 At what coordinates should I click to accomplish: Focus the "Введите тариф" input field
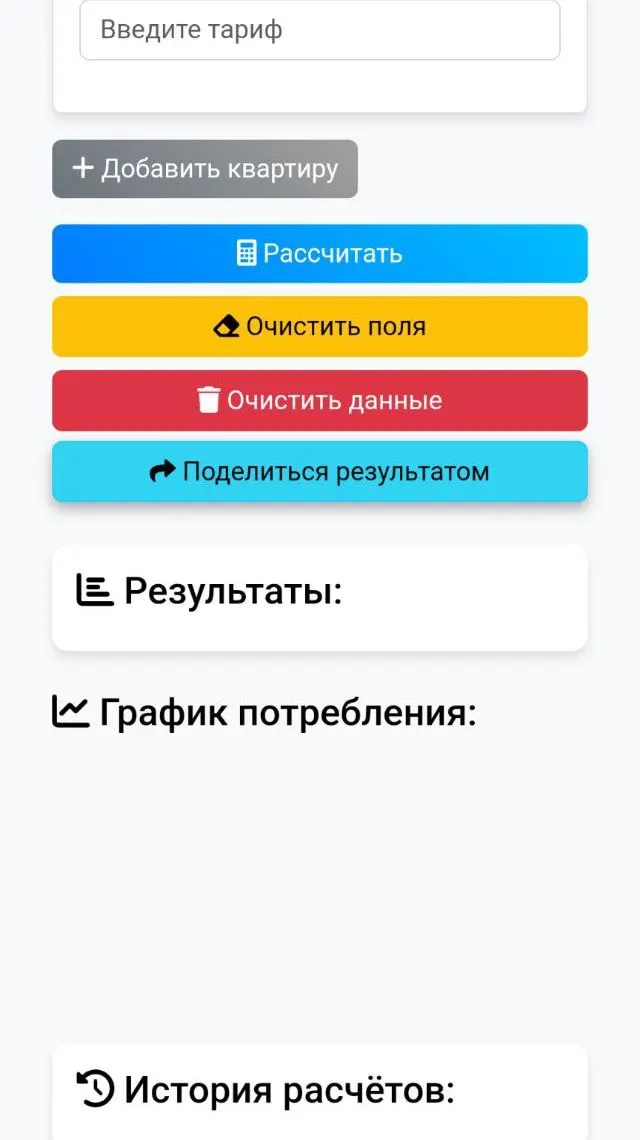point(320,29)
